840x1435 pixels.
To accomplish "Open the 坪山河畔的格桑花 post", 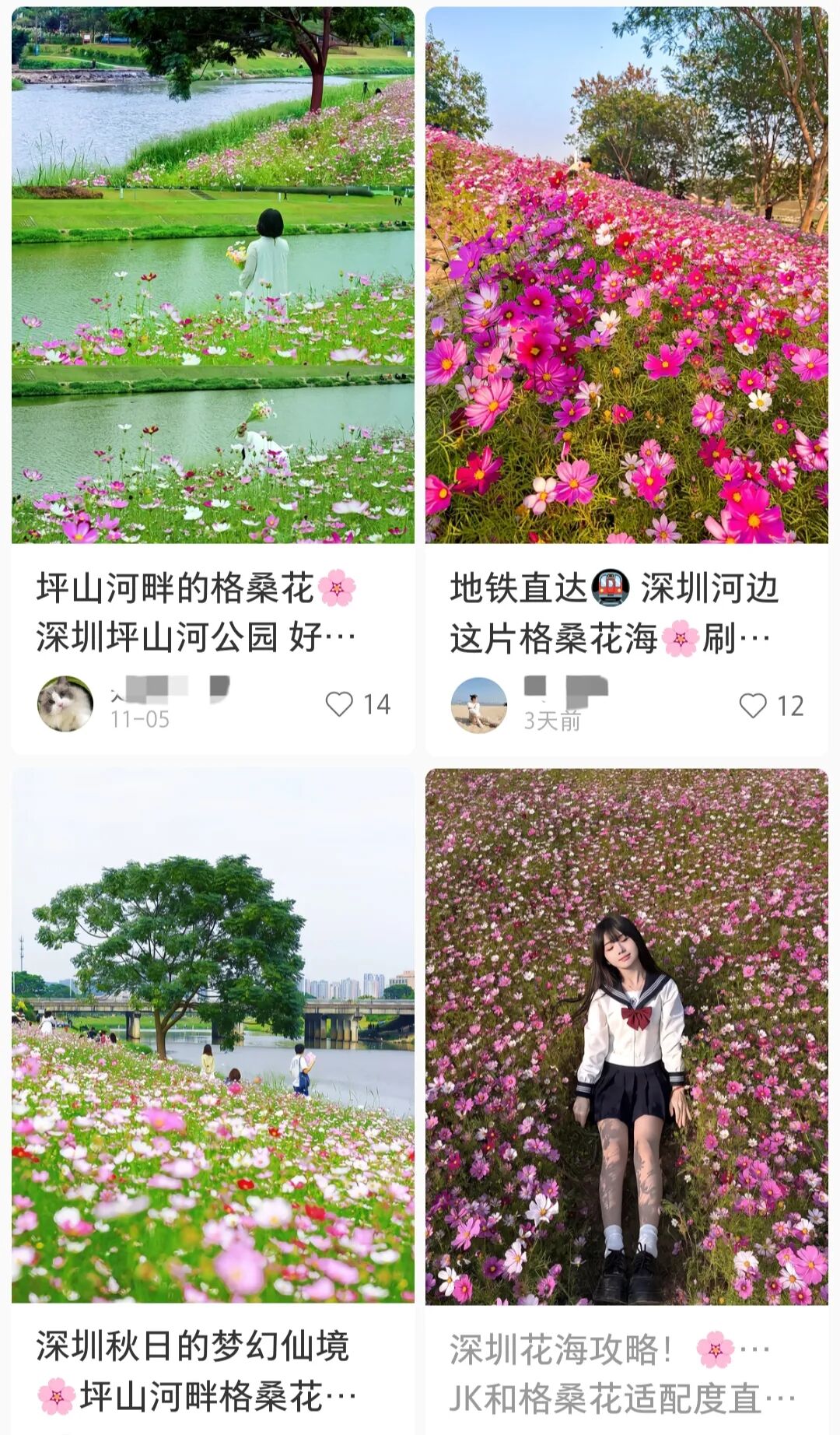I will click(212, 275).
